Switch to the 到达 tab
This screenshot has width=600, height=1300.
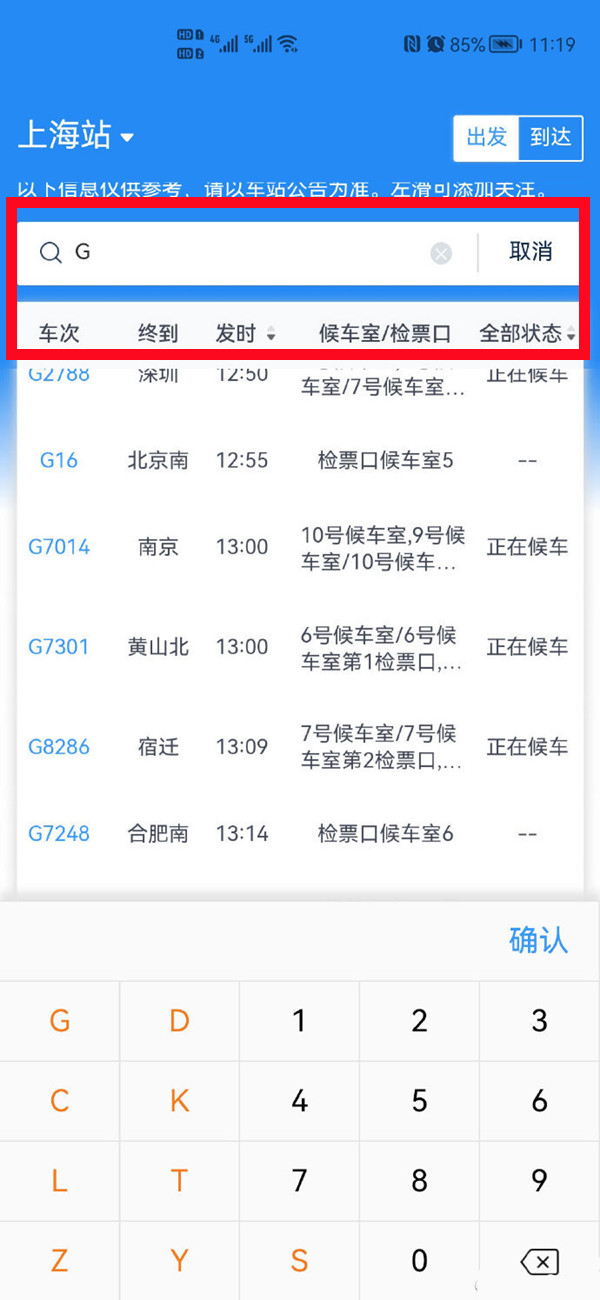[550, 138]
